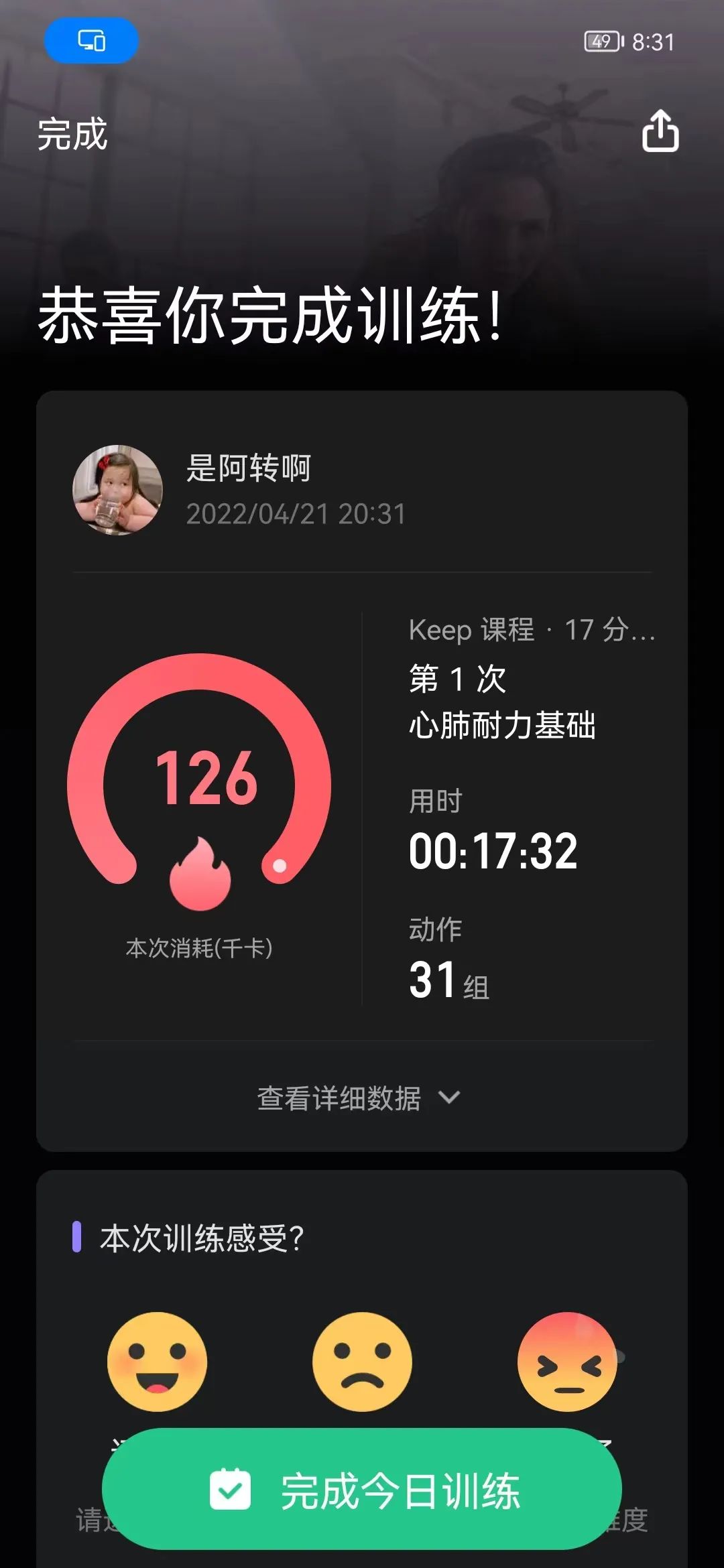
Task: Open 是阿转啊 profile avatar
Action: click(x=117, y=490)
